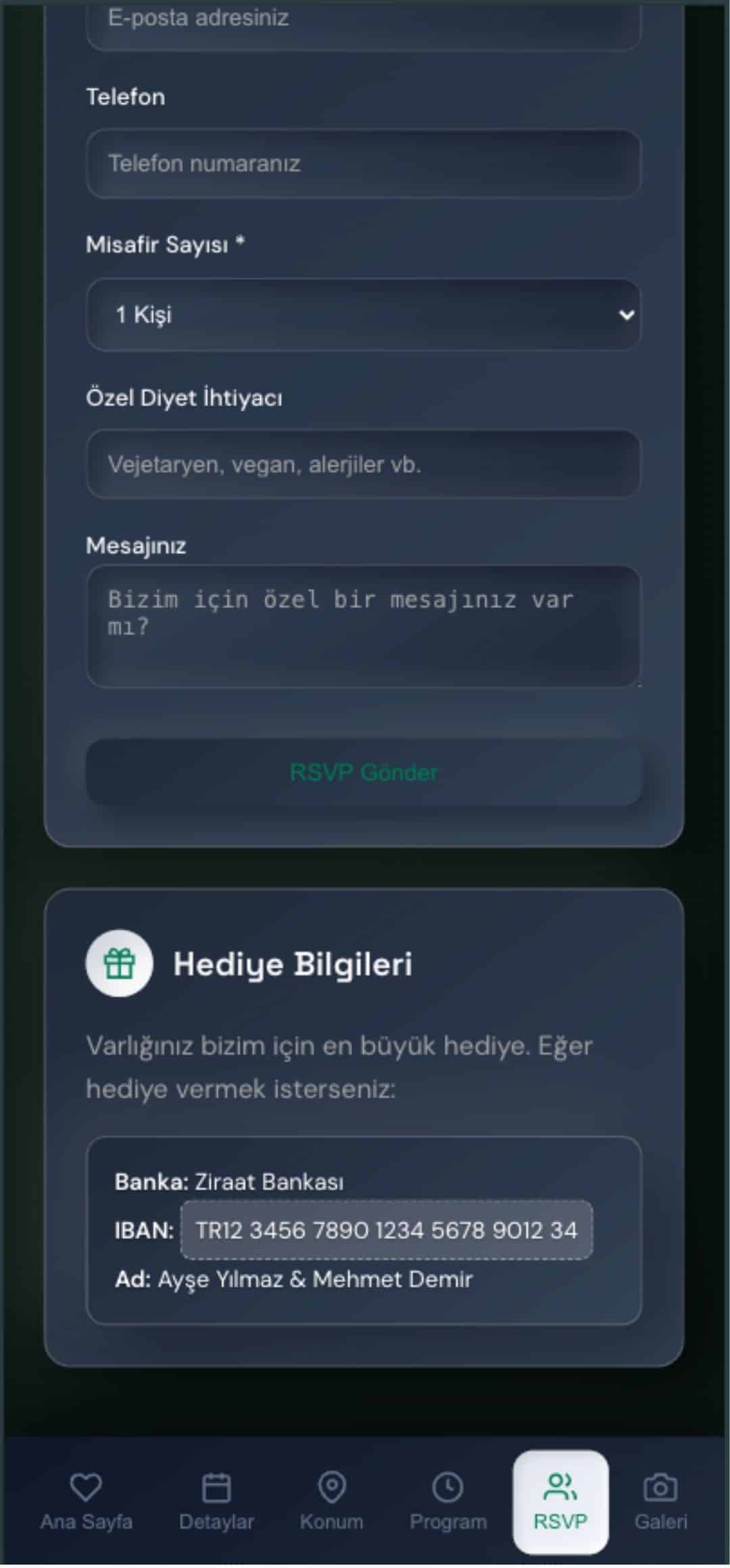Tap the IBAN number box to copy
This screenshot has height=1568, width=730.
tap(386, 1230)
